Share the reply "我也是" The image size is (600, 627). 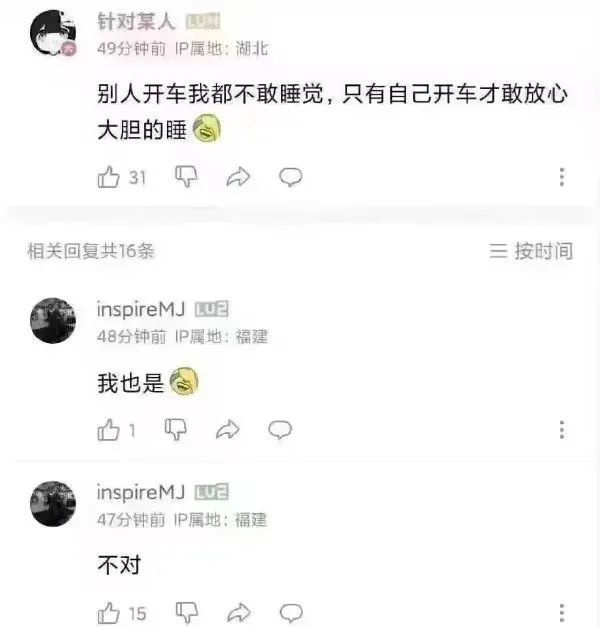(227, 430)
